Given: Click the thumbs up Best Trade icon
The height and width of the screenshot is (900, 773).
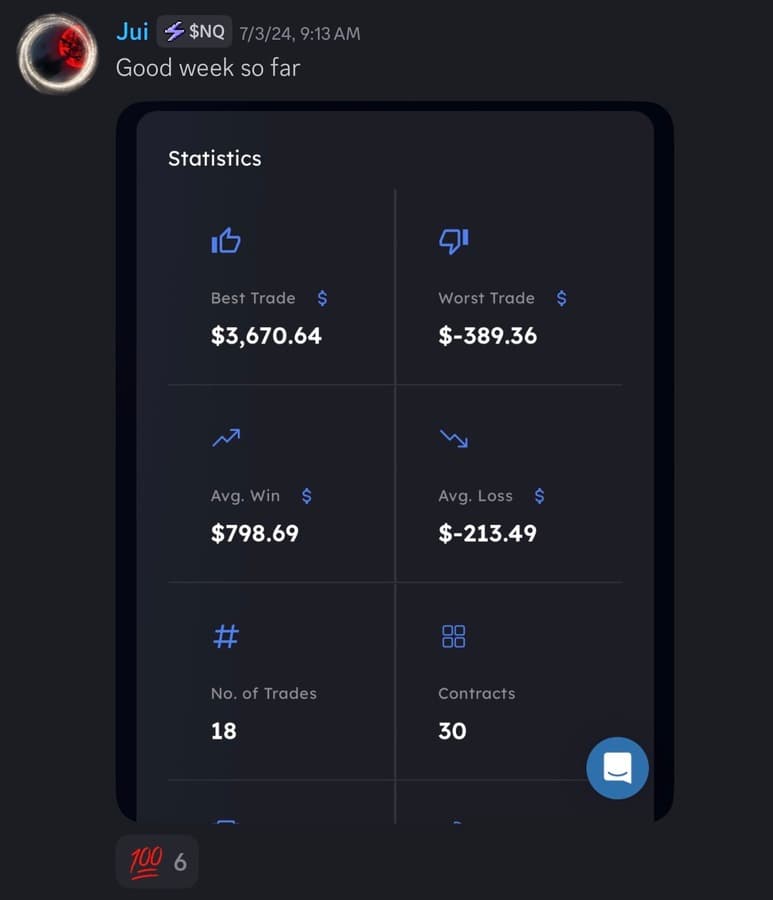Looking at the screenshot, I should [x=227, y=240].
